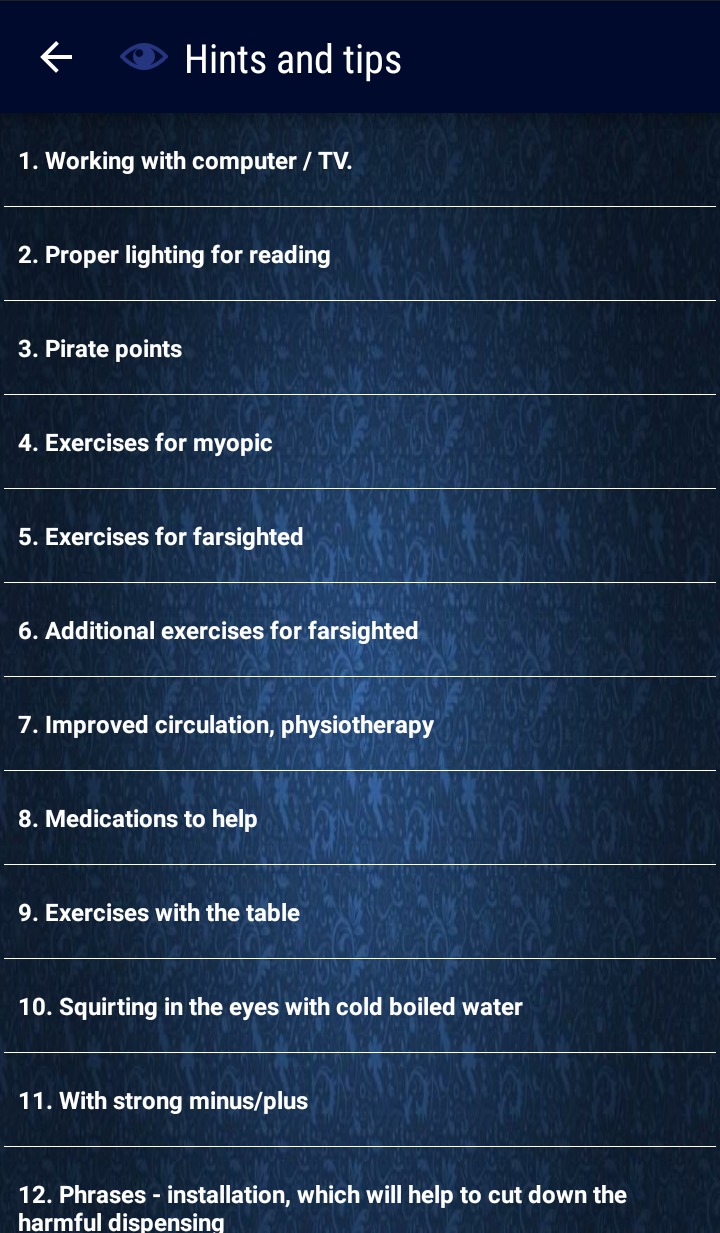Image resolution: width=720 pixels, height=1233 pixels.
Task: View tip 5 Exercises for farsighted
Action: (x=360, y=536)
